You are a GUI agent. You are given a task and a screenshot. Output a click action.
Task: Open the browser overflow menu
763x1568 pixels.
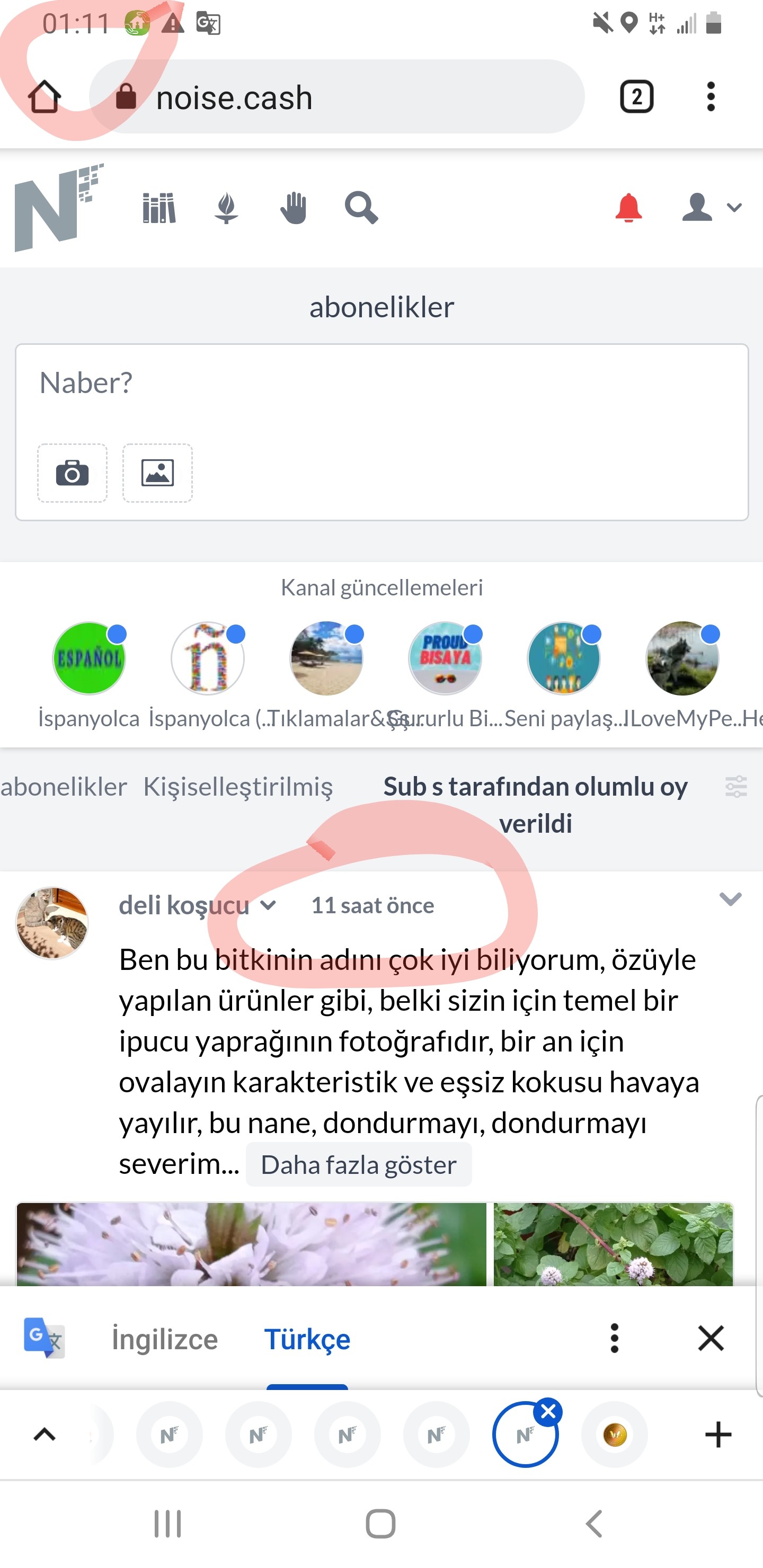pos(711,97)
